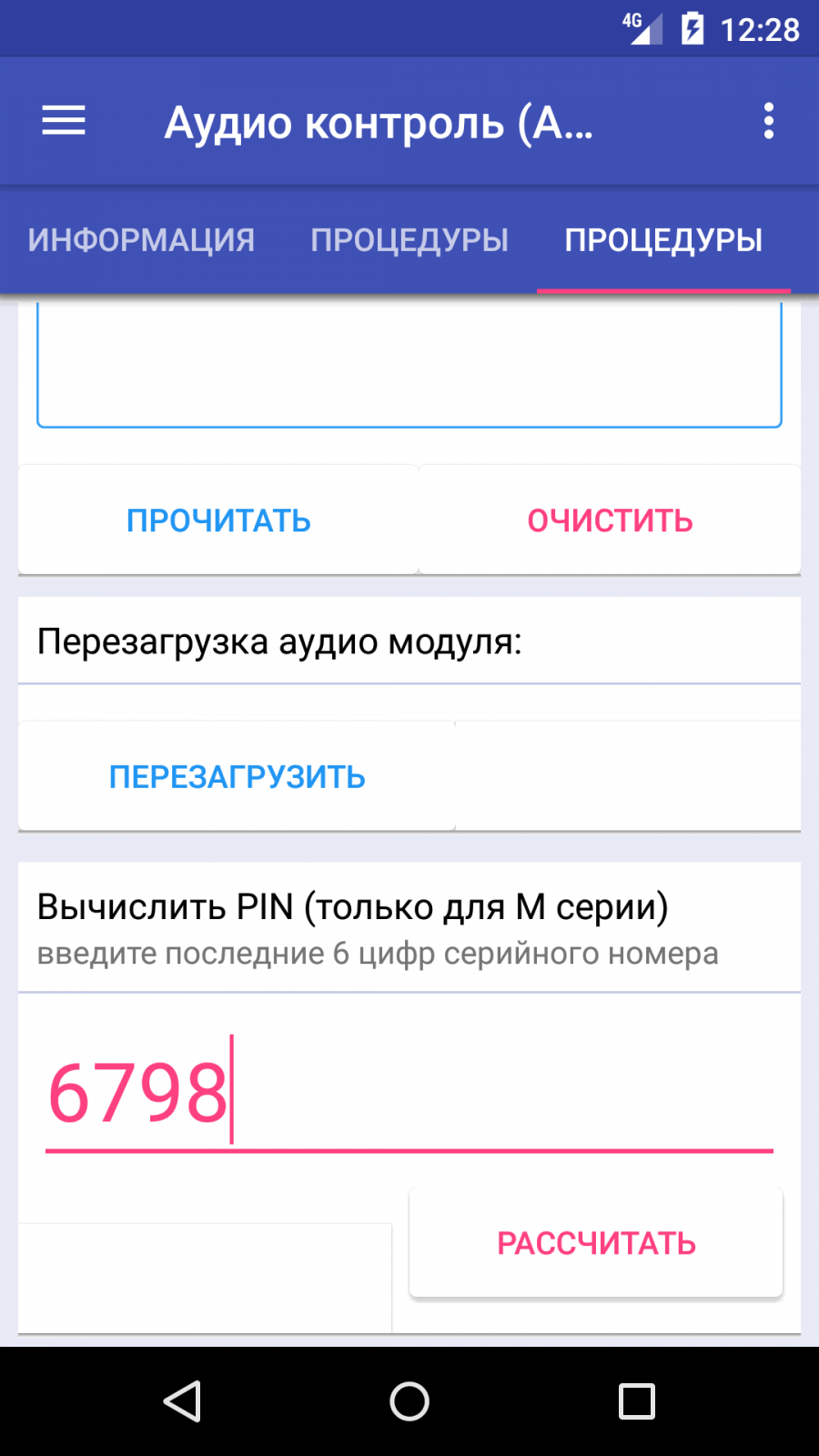Select the middle ПРОЦЕДУРЫ tab
The image size is (819, 1456).
[x=409, y=240]
